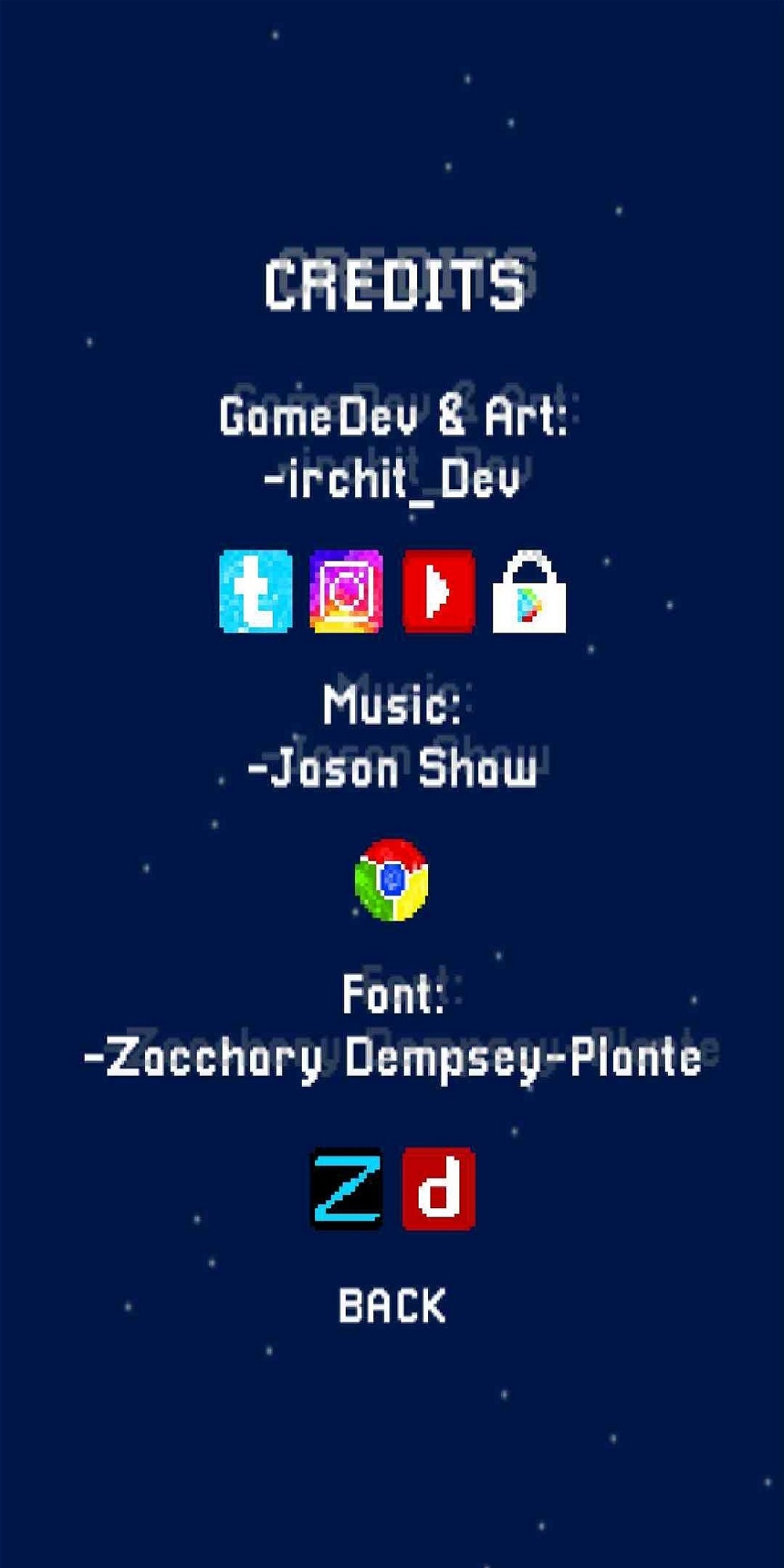Tap the blue Z font author icon
The width and height of the screenshot is (784, 1568).
347,1189
